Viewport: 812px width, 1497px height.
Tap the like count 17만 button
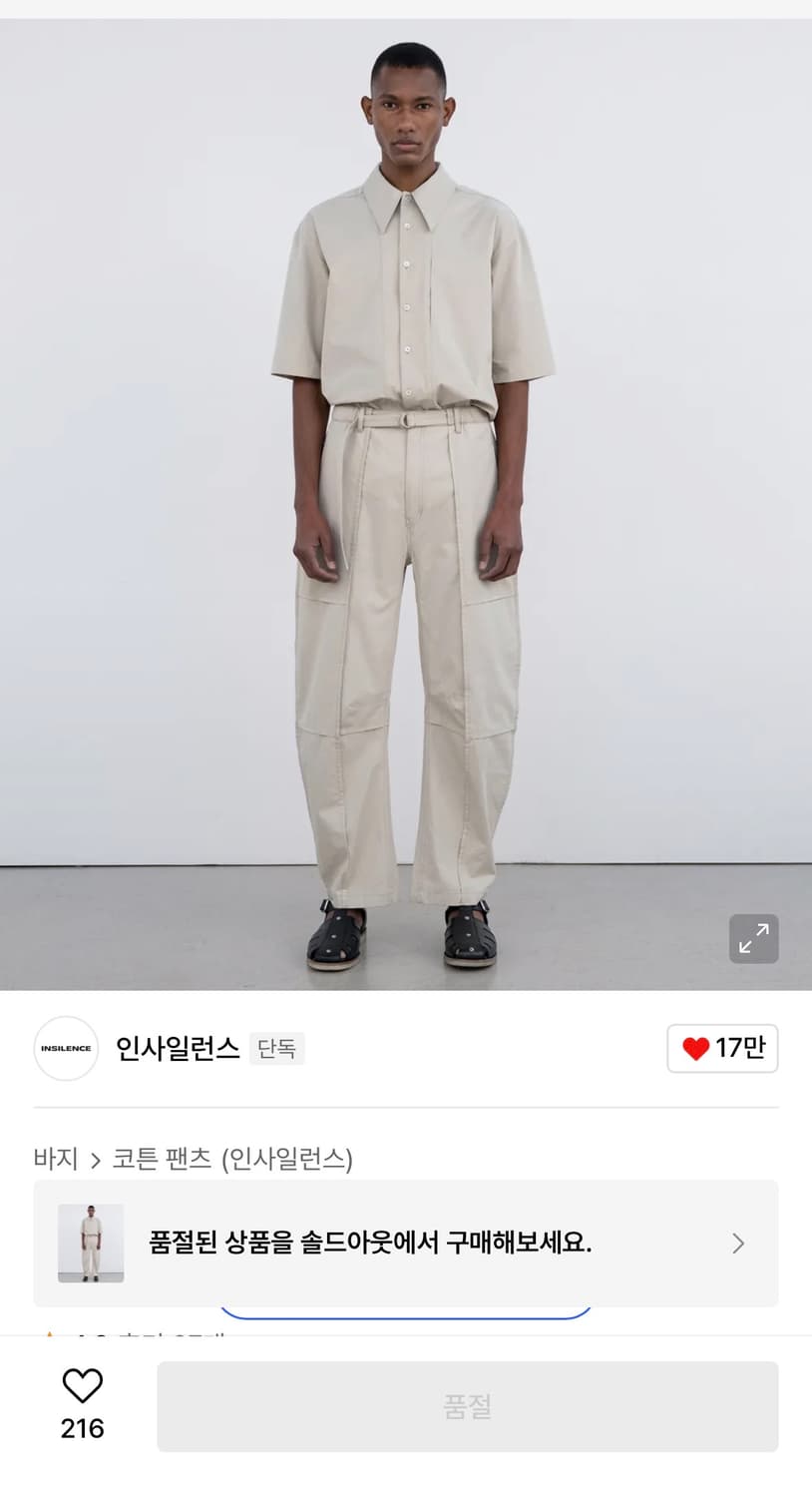(722, 1049)
